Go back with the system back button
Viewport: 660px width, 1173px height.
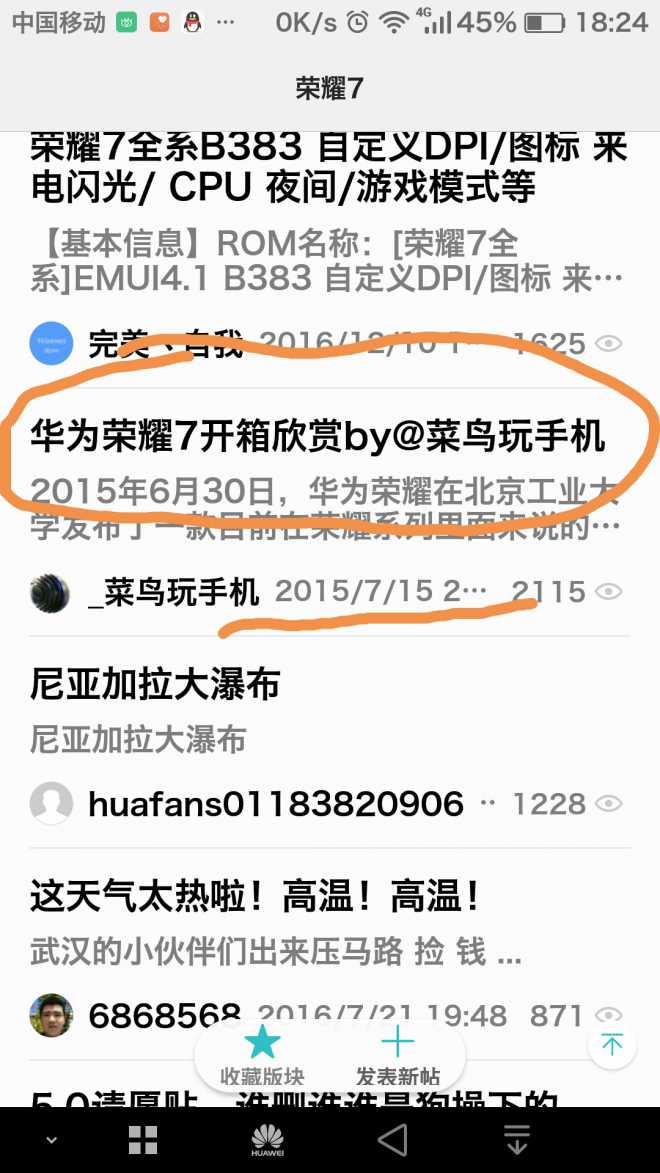click(392, 1140)
